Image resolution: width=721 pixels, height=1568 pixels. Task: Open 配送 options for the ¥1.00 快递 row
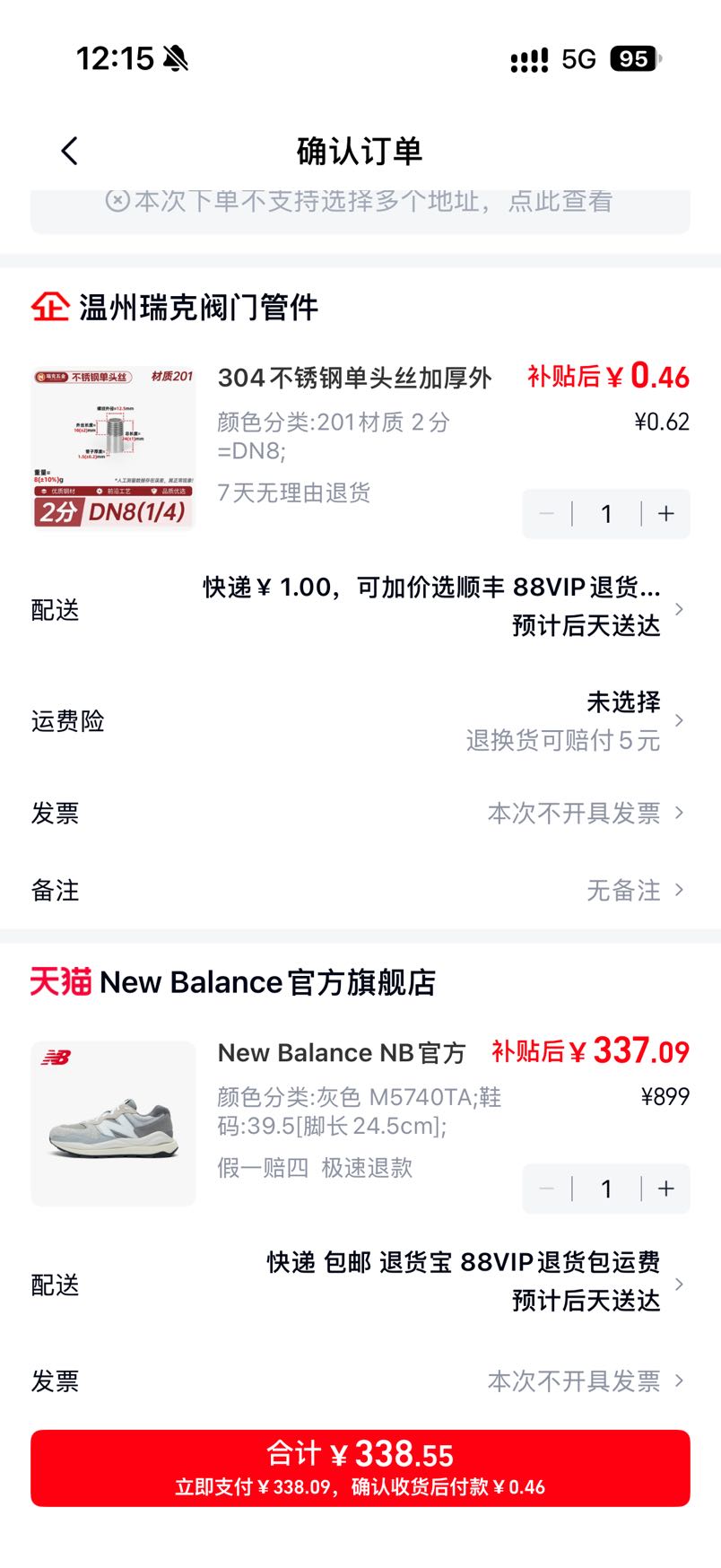coord(360,607)
